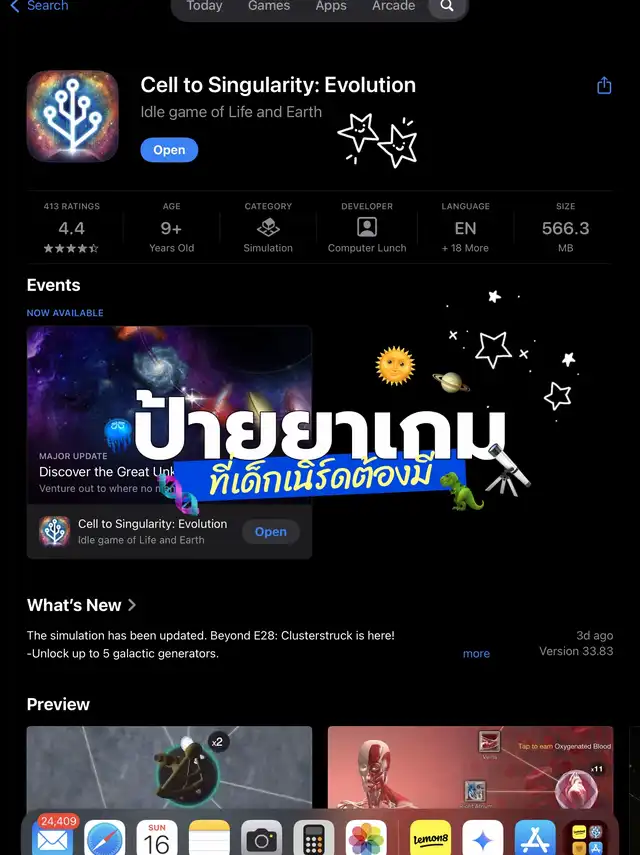This screenshot has height=855, width=640.
Task: Open the search tab magnifier
Action: point(447,6)
